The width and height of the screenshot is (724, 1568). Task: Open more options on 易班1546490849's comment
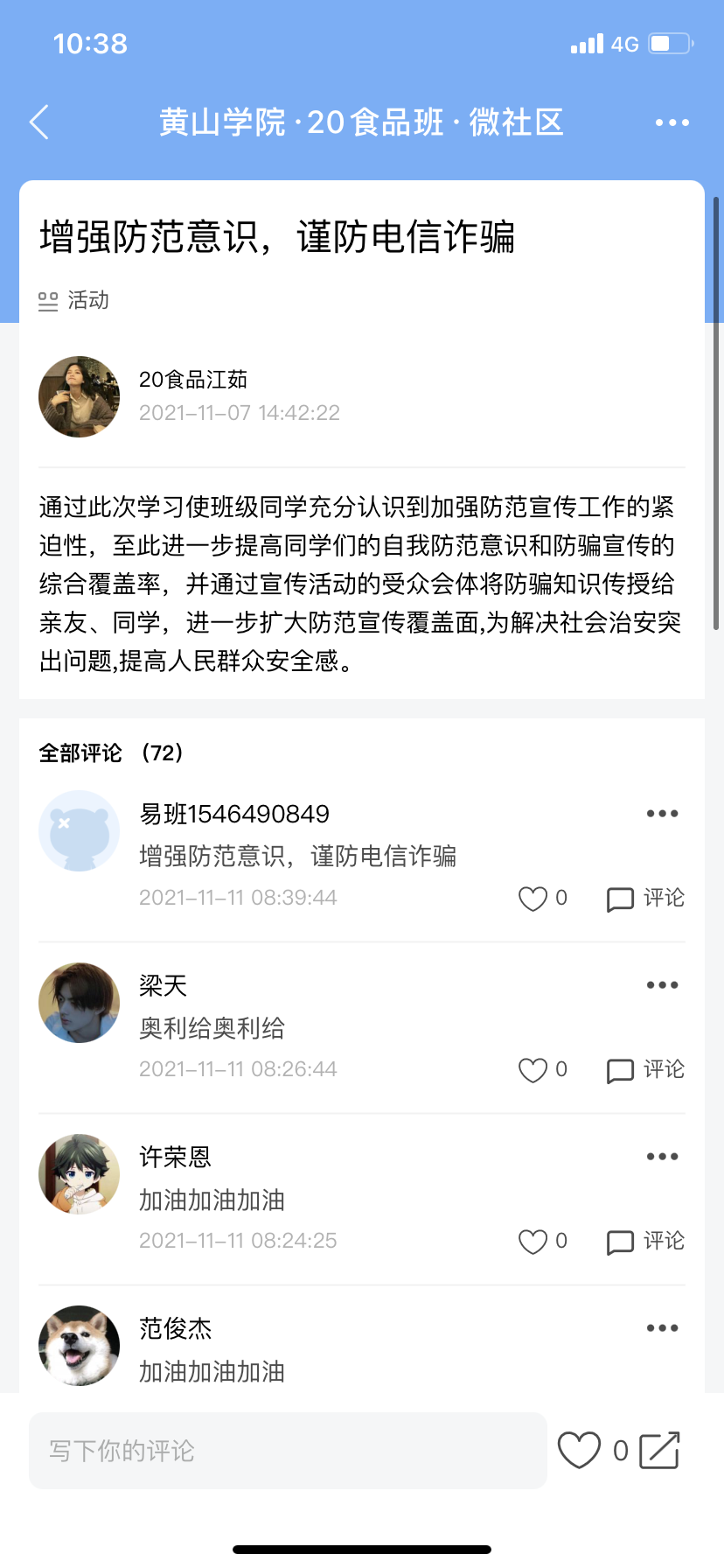pos(662,814)
